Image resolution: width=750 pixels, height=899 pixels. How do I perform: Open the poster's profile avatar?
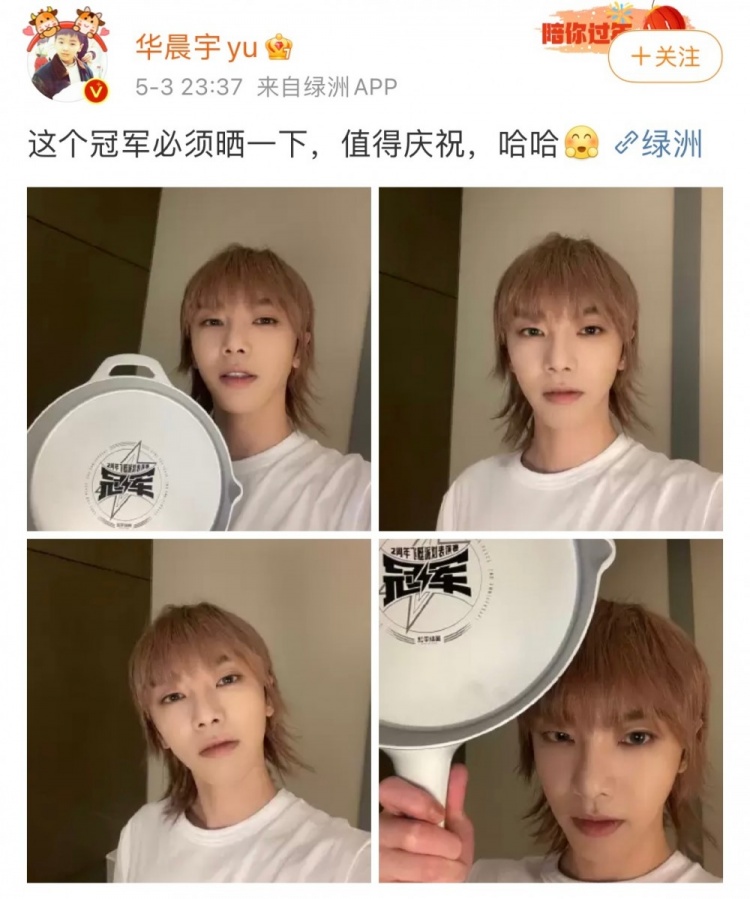click(64, 58)
